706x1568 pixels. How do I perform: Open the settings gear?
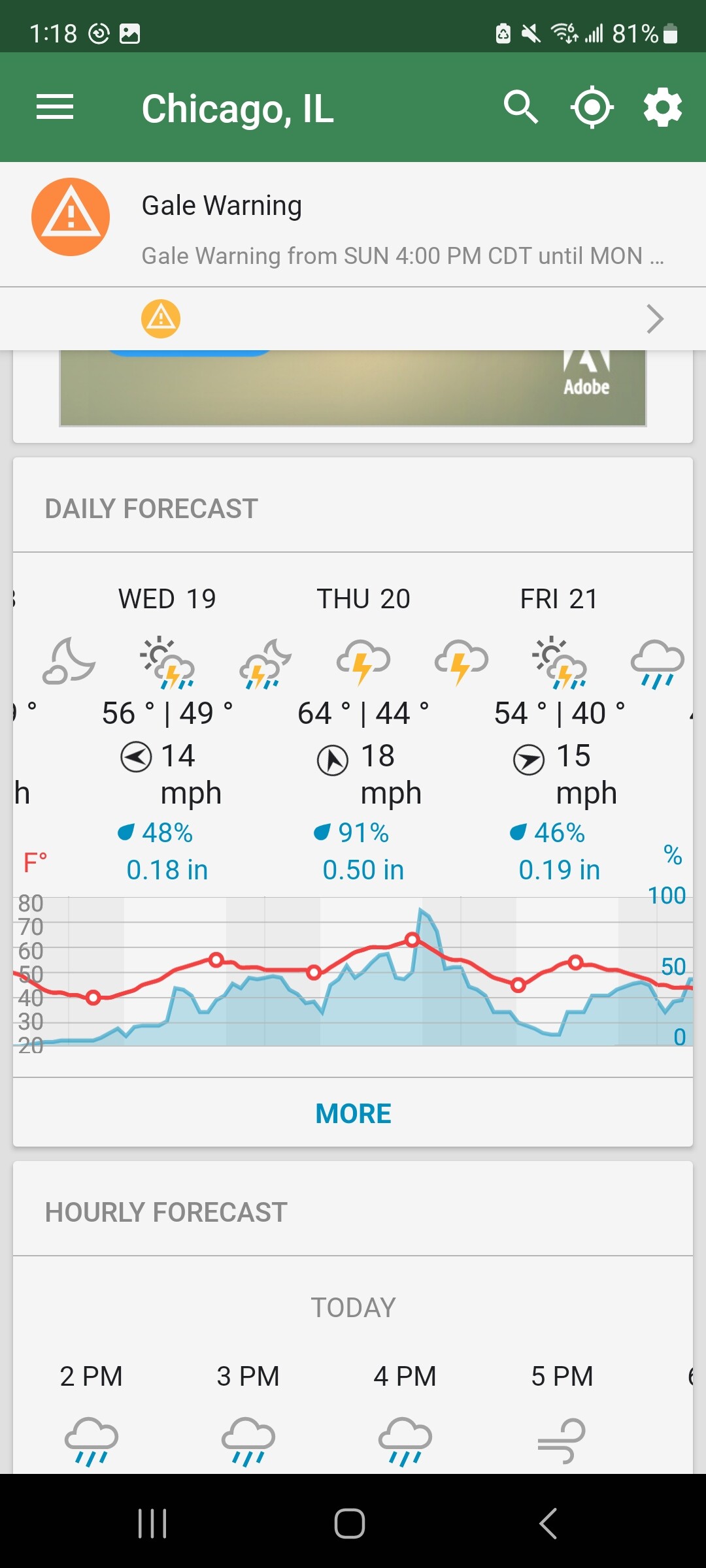662,107
